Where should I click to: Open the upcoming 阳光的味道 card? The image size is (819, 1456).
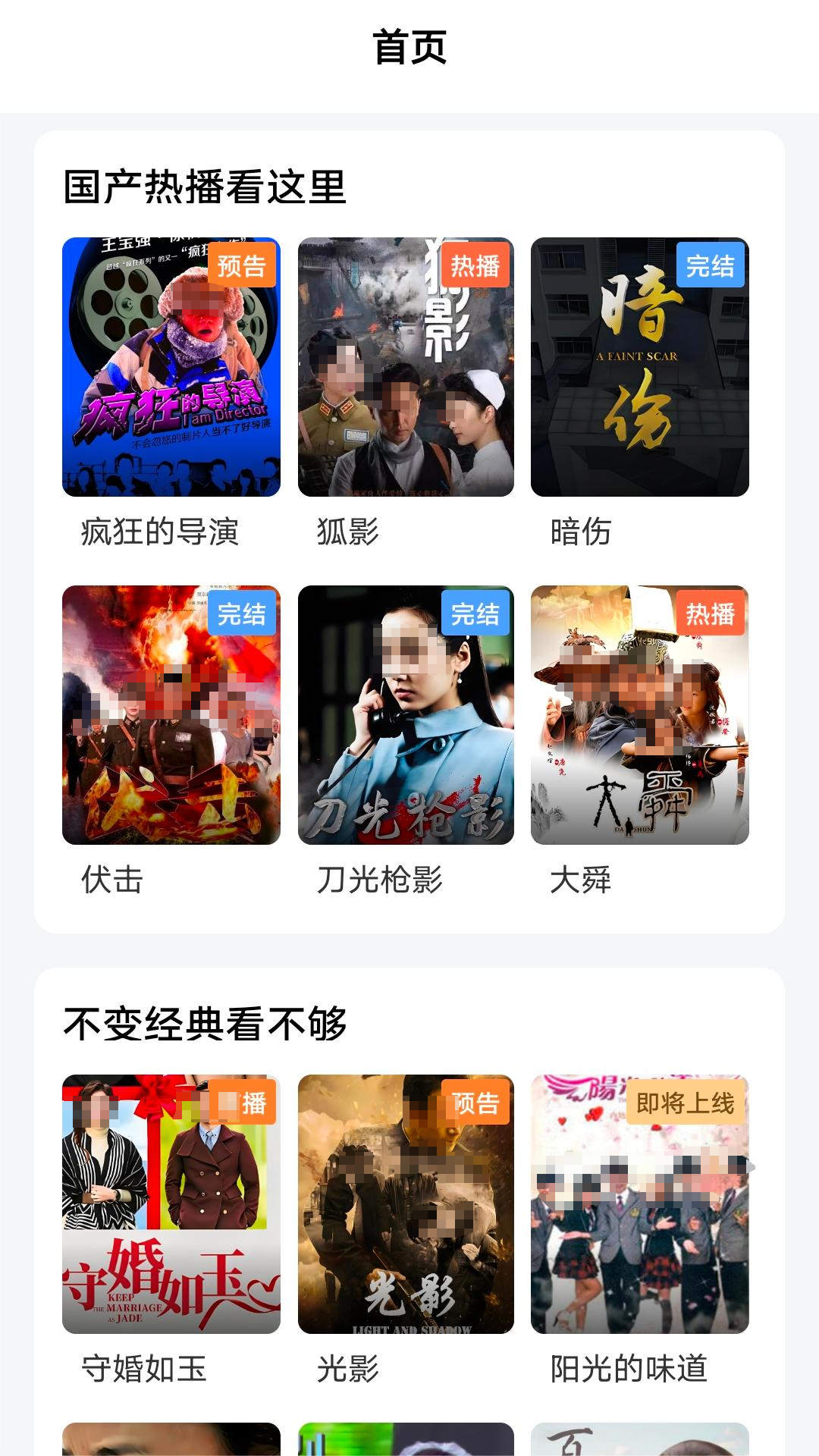[x=639, y=1203]
